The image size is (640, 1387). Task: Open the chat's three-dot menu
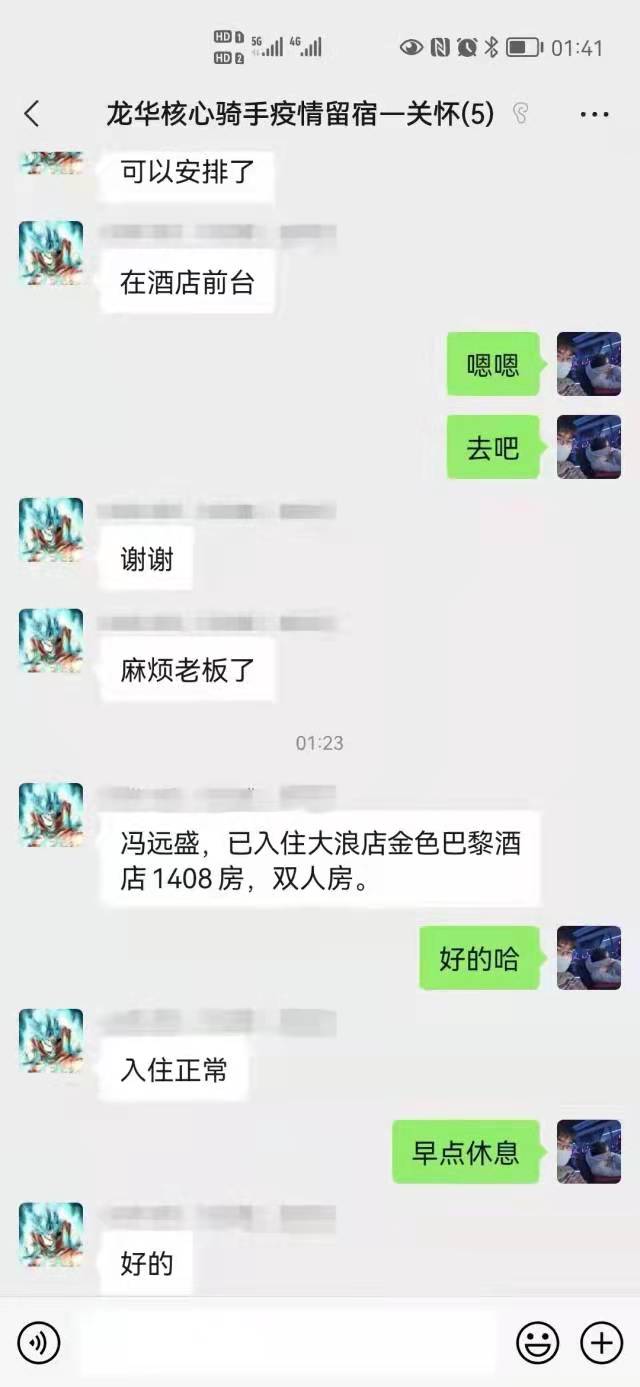594,115
